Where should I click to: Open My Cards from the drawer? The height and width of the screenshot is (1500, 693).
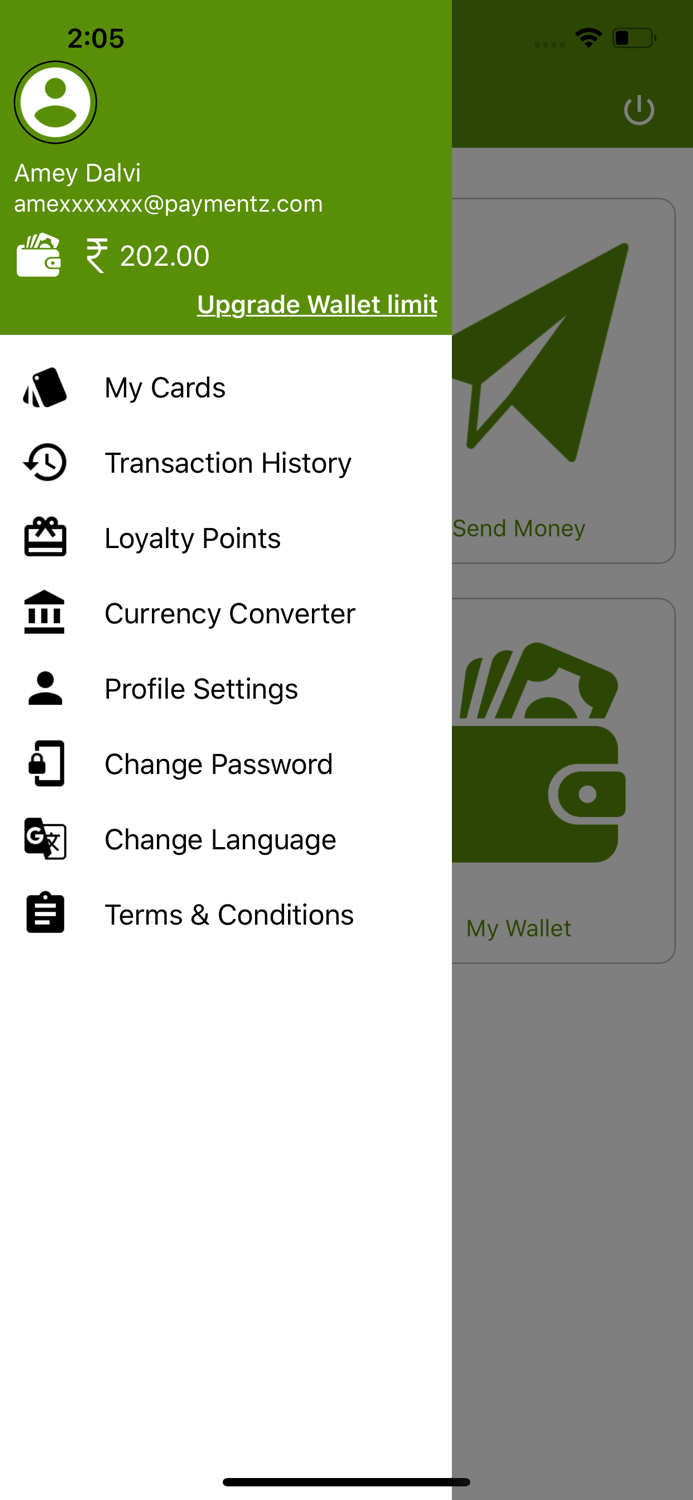(x=165, y=388)
